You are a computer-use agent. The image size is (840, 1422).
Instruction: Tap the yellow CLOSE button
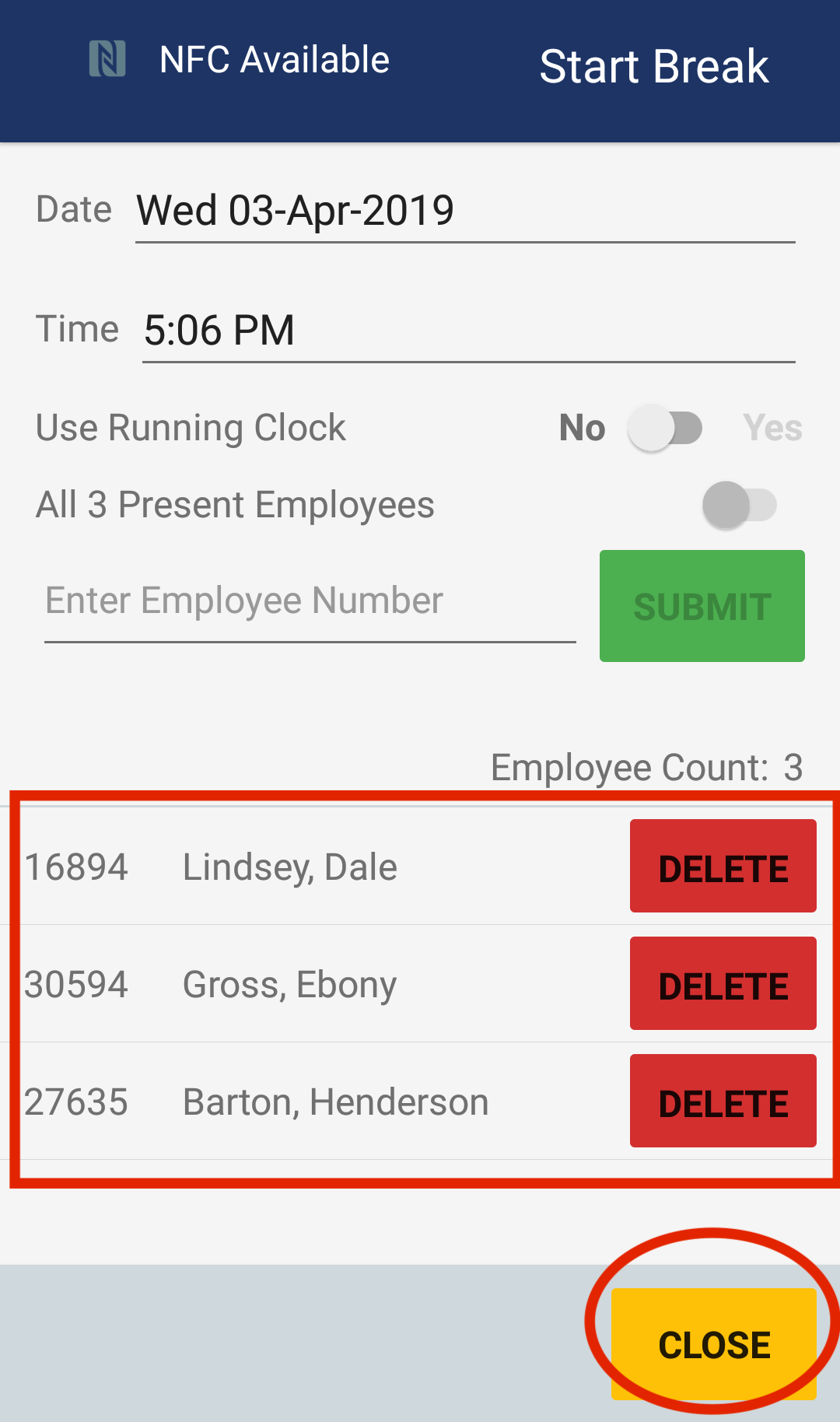712,1343
